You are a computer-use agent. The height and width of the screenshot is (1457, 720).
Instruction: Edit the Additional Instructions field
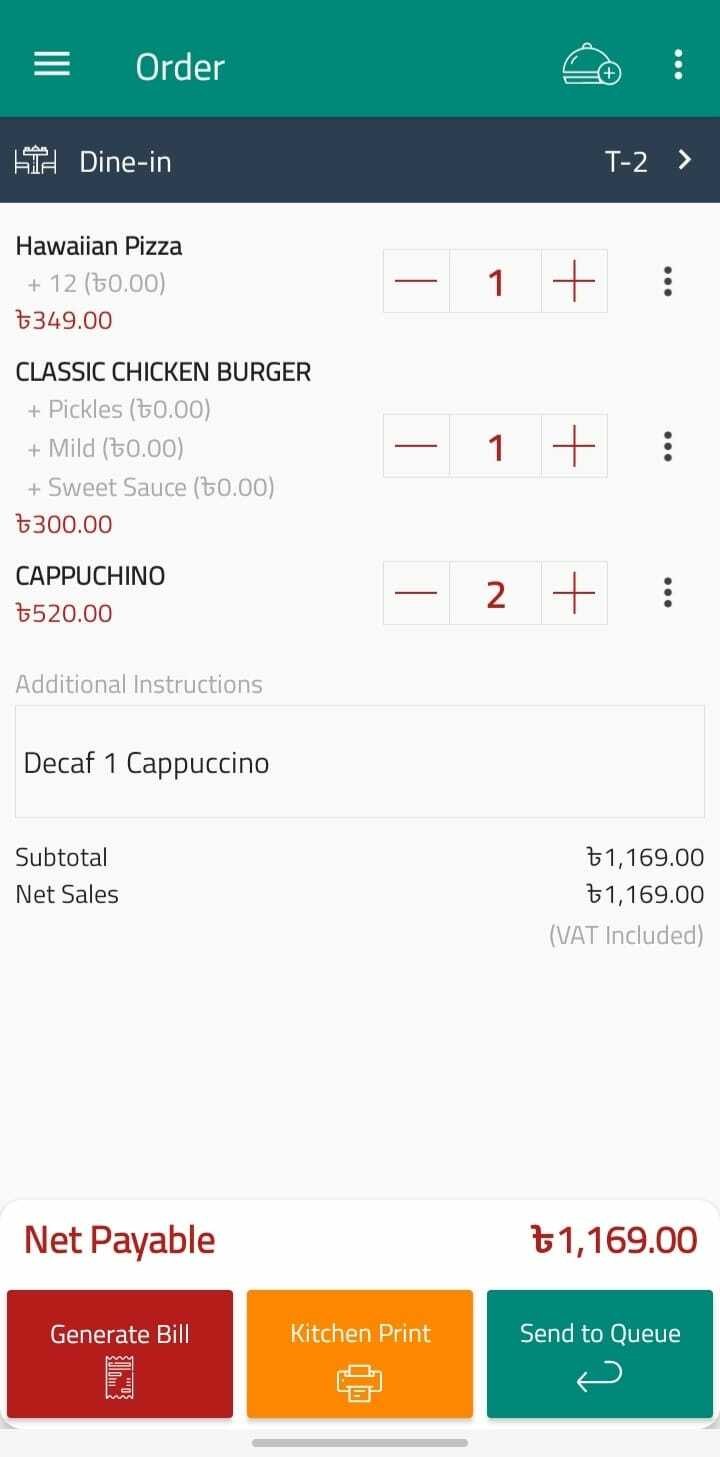click(x=360, y=762)
